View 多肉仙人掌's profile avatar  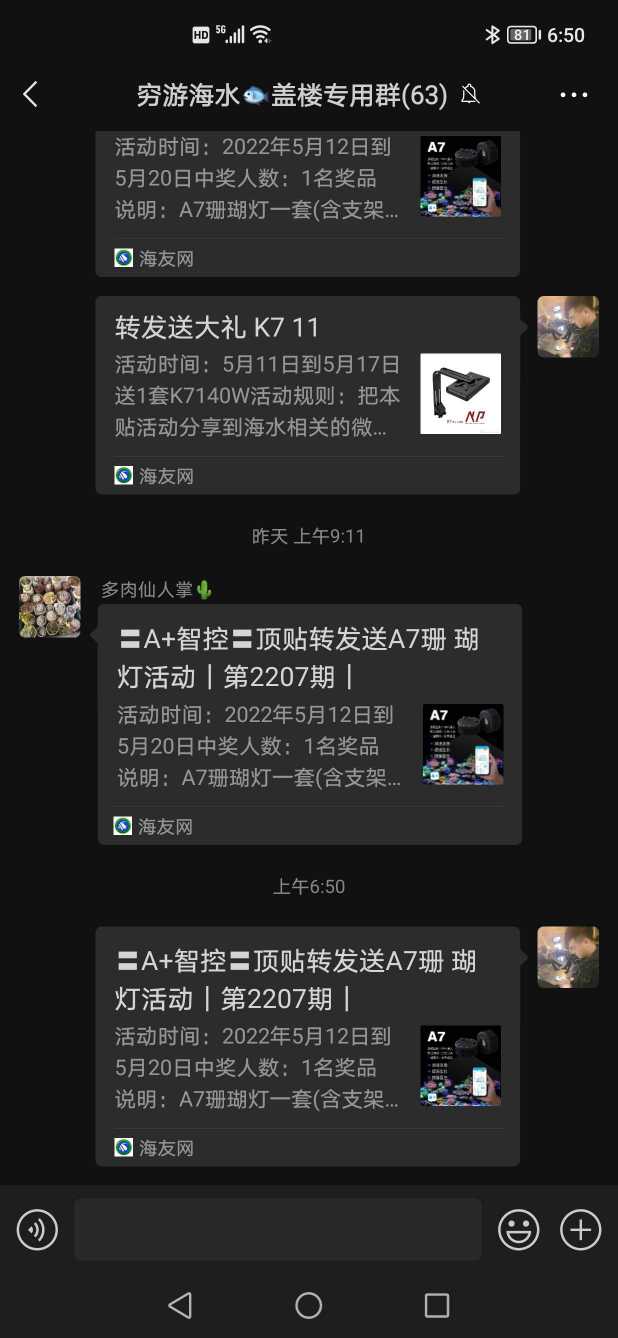(x=50, y=607)
